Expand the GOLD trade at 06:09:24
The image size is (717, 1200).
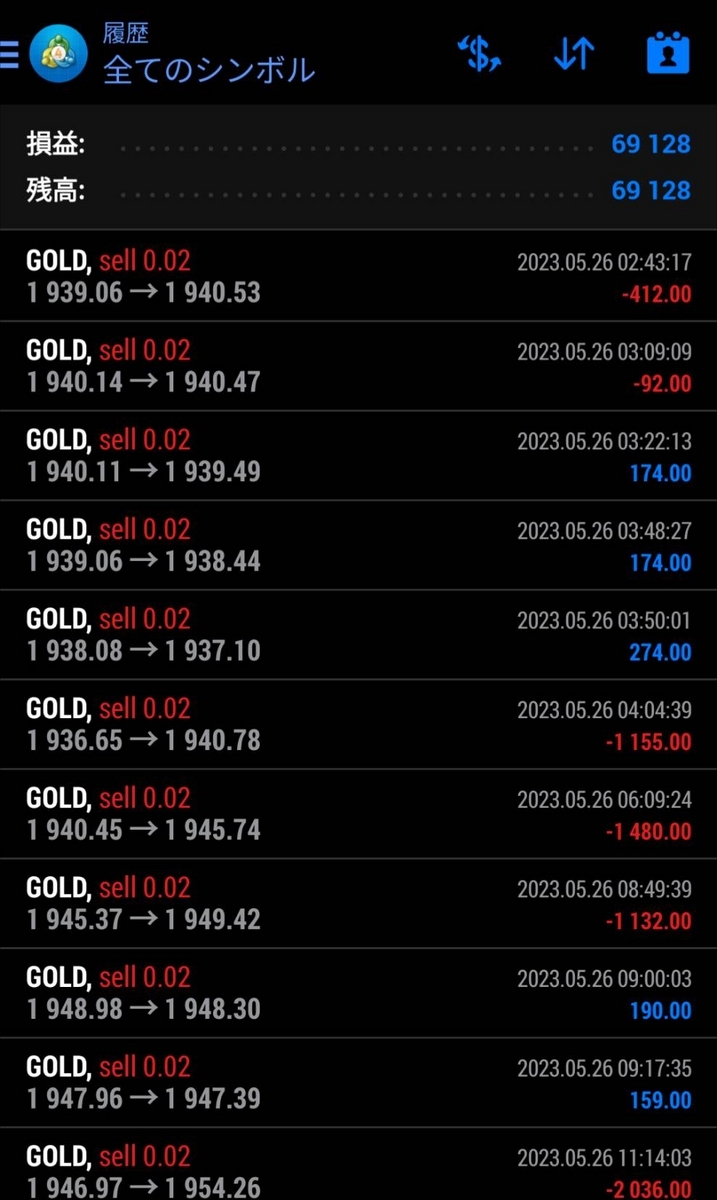pyautogui.click(x=358, y=814)
